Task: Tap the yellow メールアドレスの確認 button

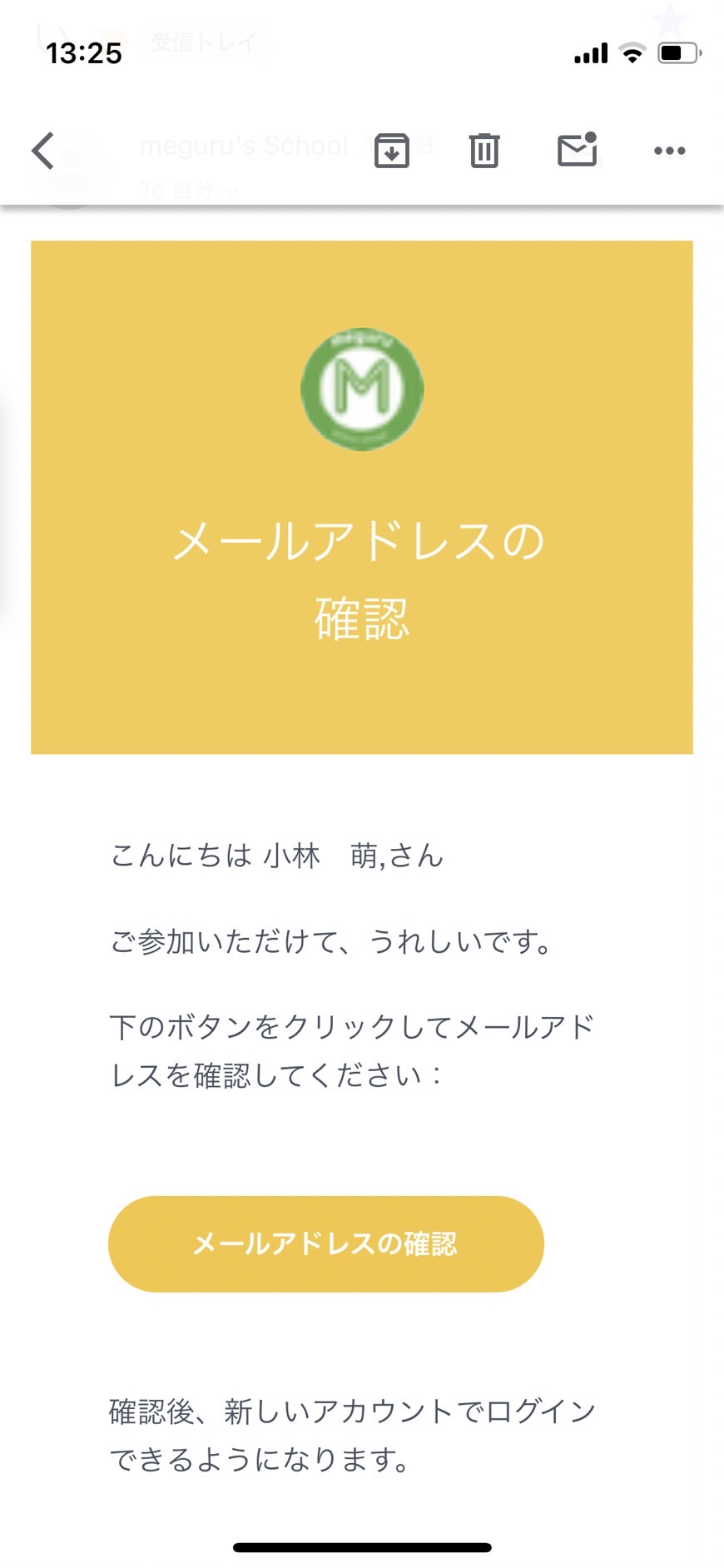Action: coord(326,1243)
